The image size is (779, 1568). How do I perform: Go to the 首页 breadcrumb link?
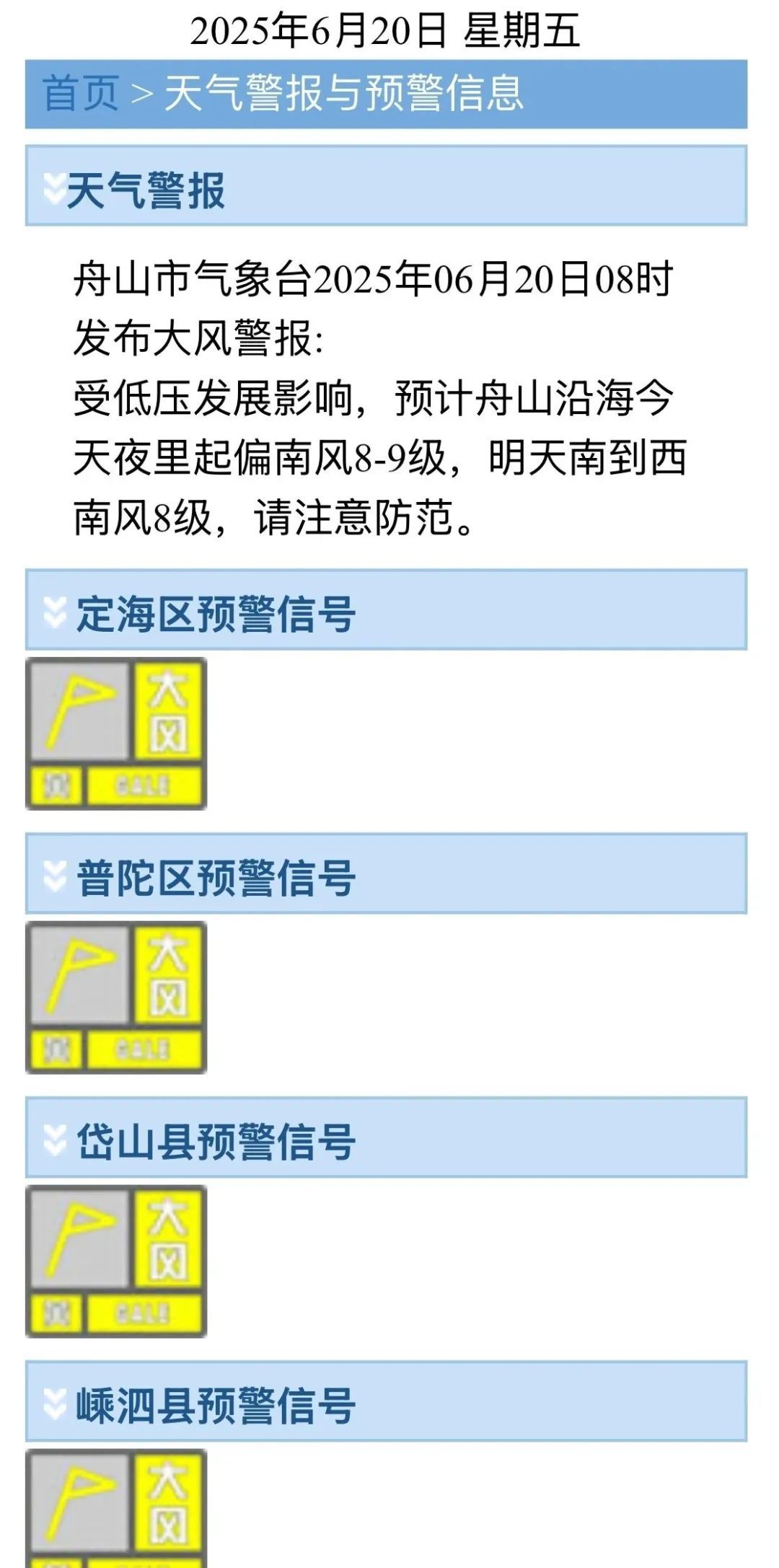click(x=81, y=94)
